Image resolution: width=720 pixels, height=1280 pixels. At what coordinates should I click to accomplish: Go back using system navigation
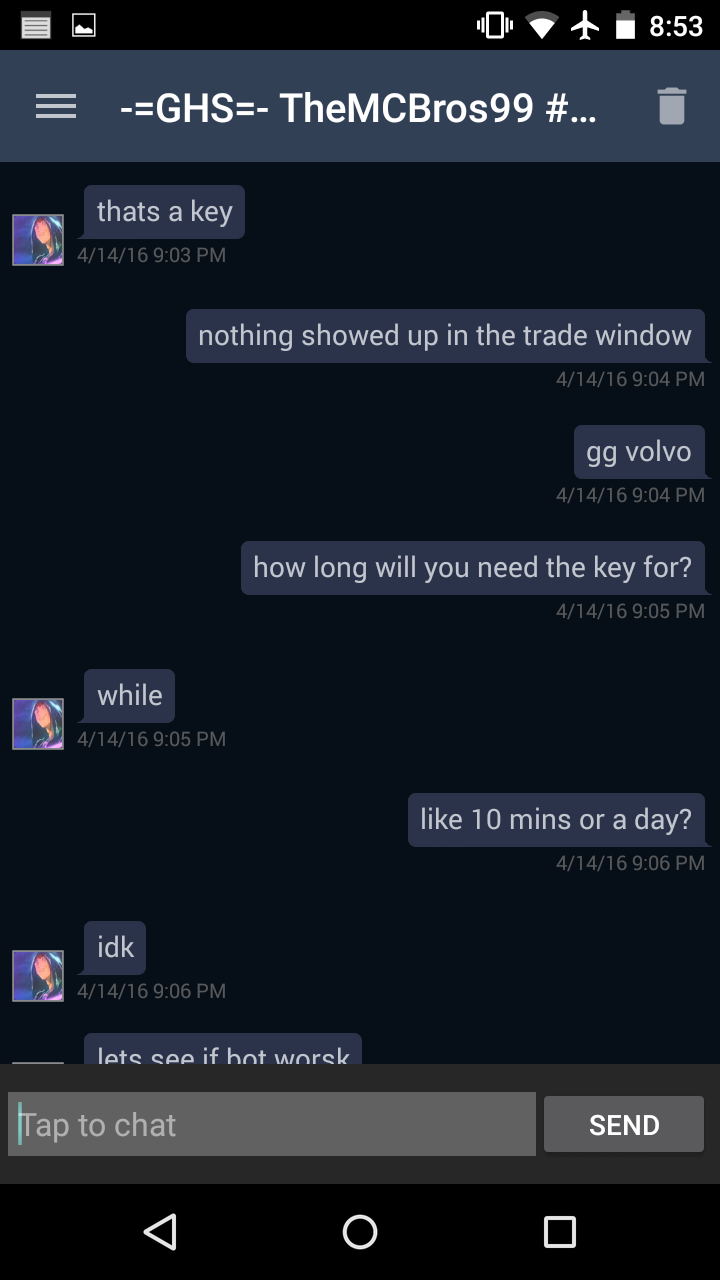[x=160, y=1232]
